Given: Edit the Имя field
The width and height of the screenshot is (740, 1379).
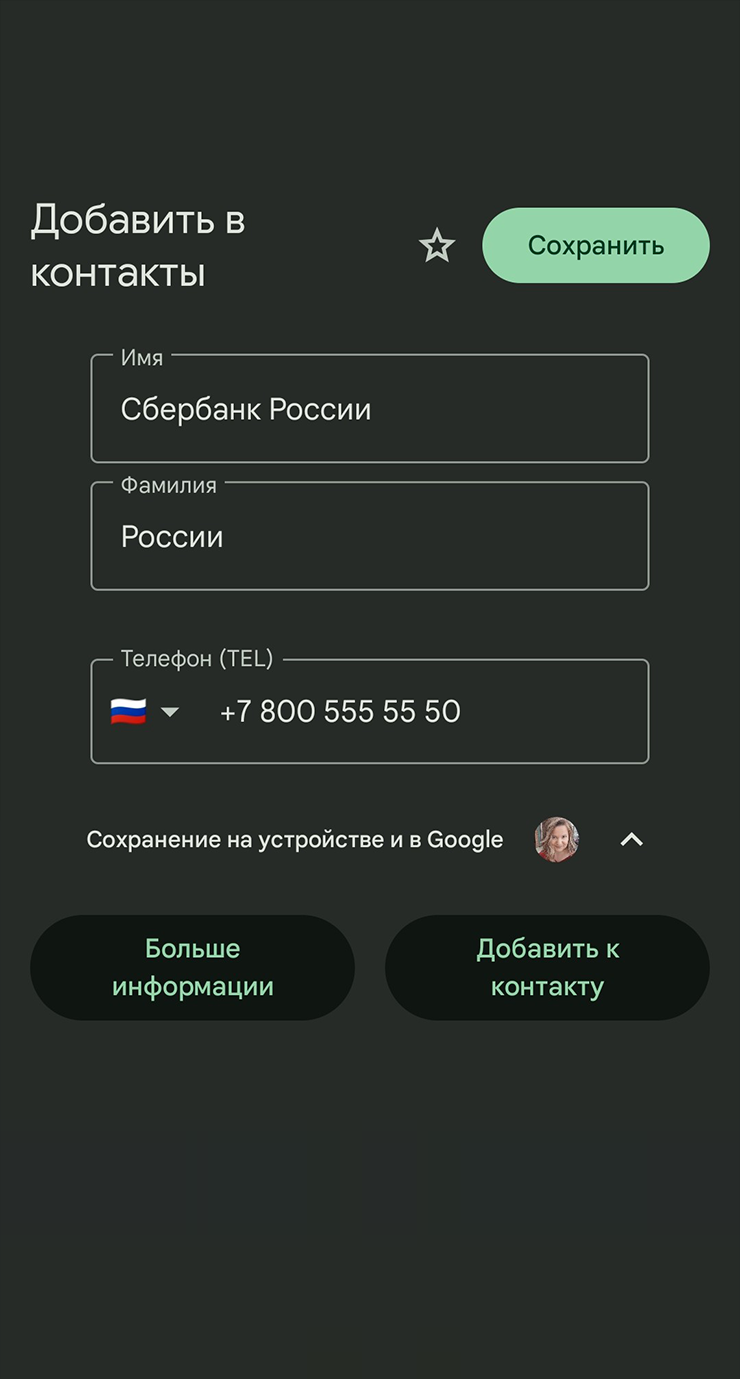Looking at the screenshot, I should click(369, 410).
